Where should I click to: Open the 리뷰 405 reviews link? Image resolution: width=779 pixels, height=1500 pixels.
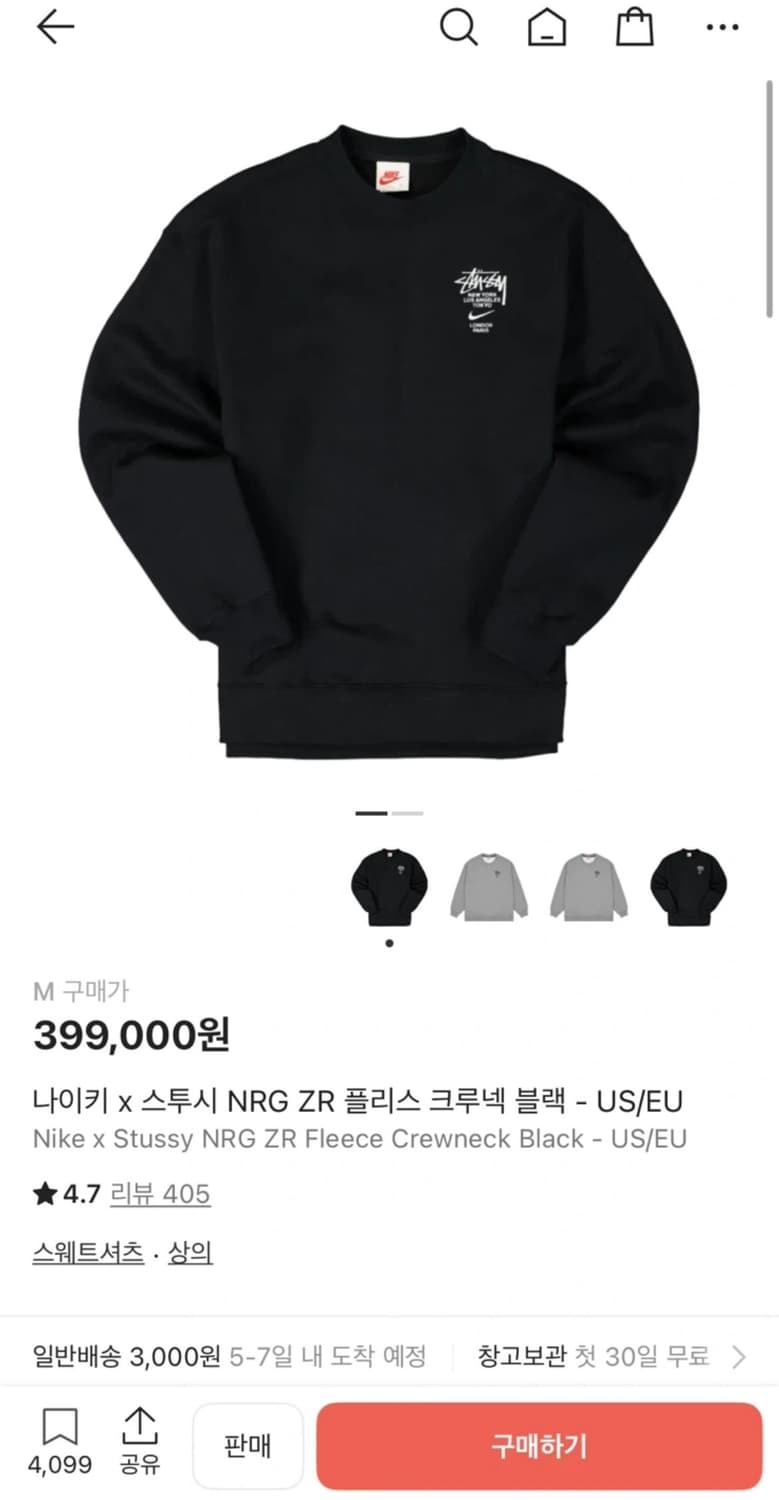160,1194
